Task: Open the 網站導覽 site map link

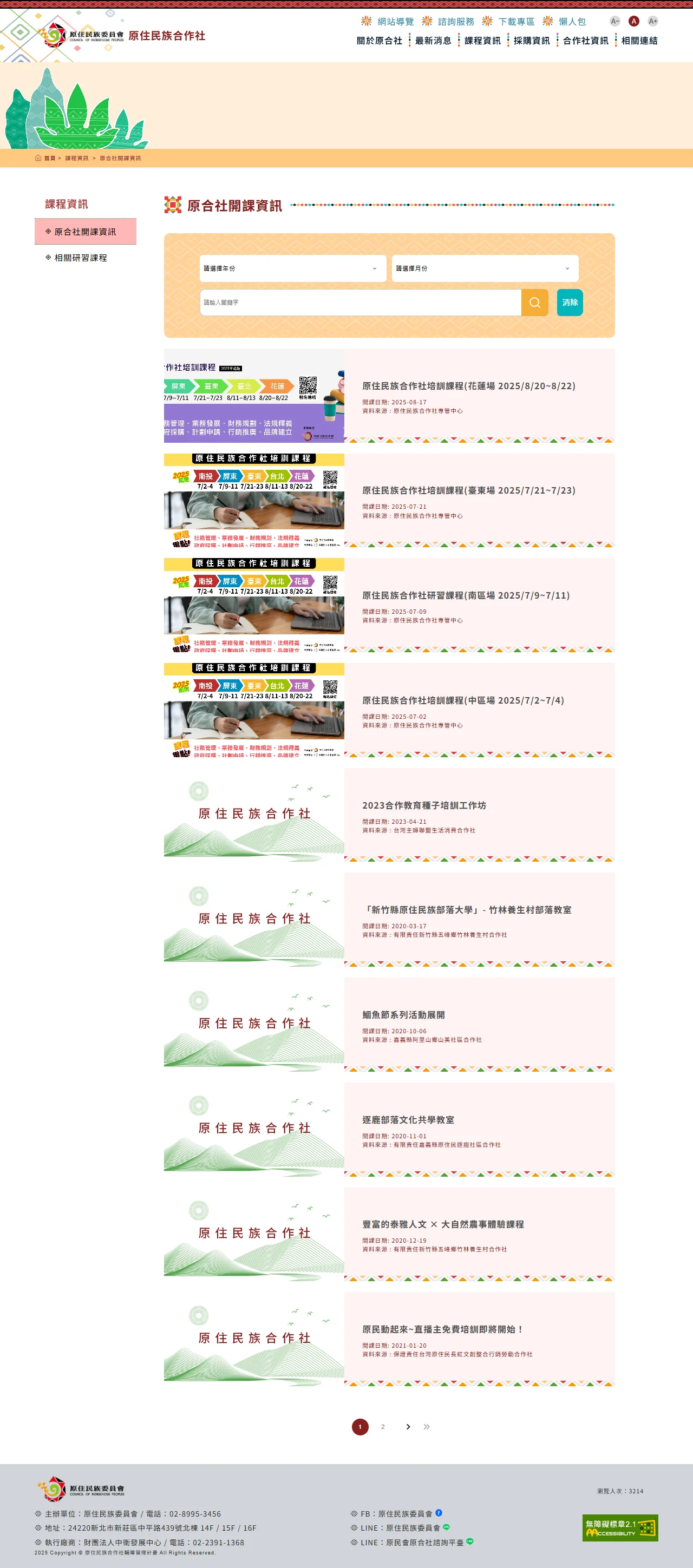Action: tap(395, 22)
